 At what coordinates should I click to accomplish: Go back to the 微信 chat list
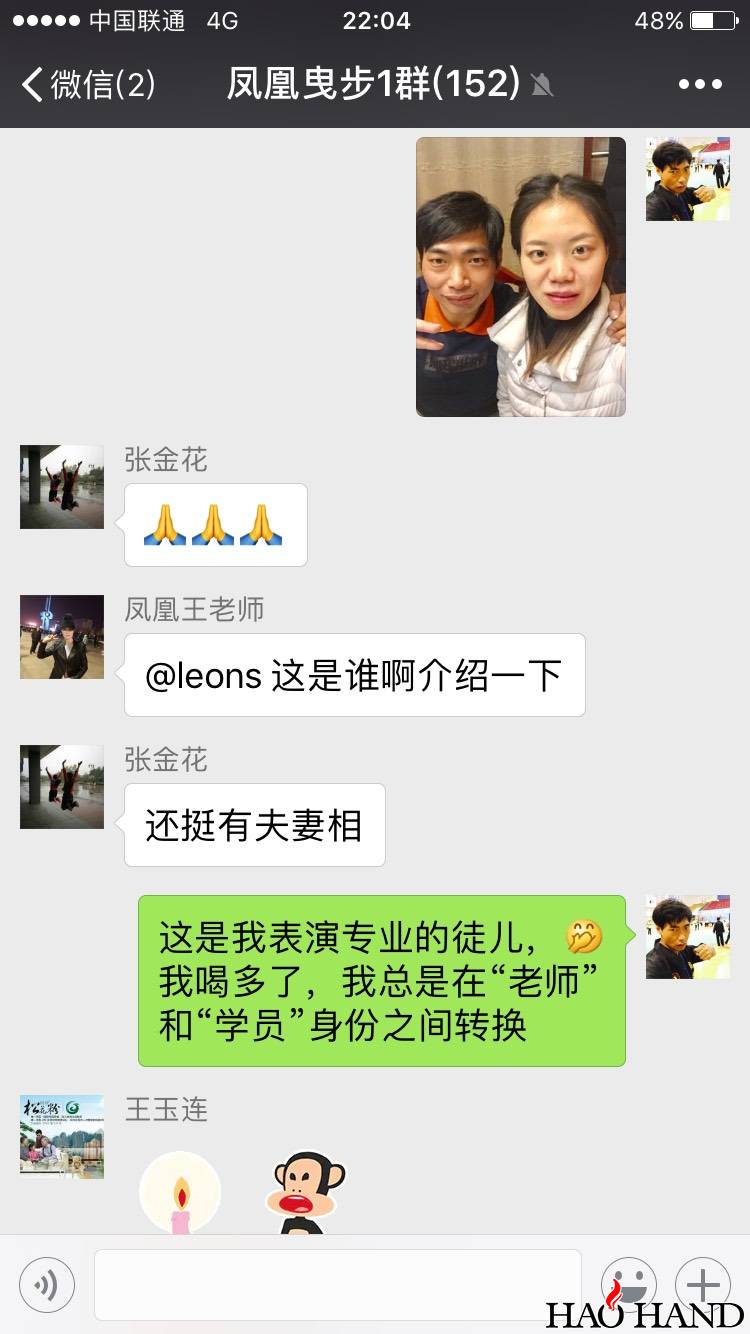tap(88, 85)
